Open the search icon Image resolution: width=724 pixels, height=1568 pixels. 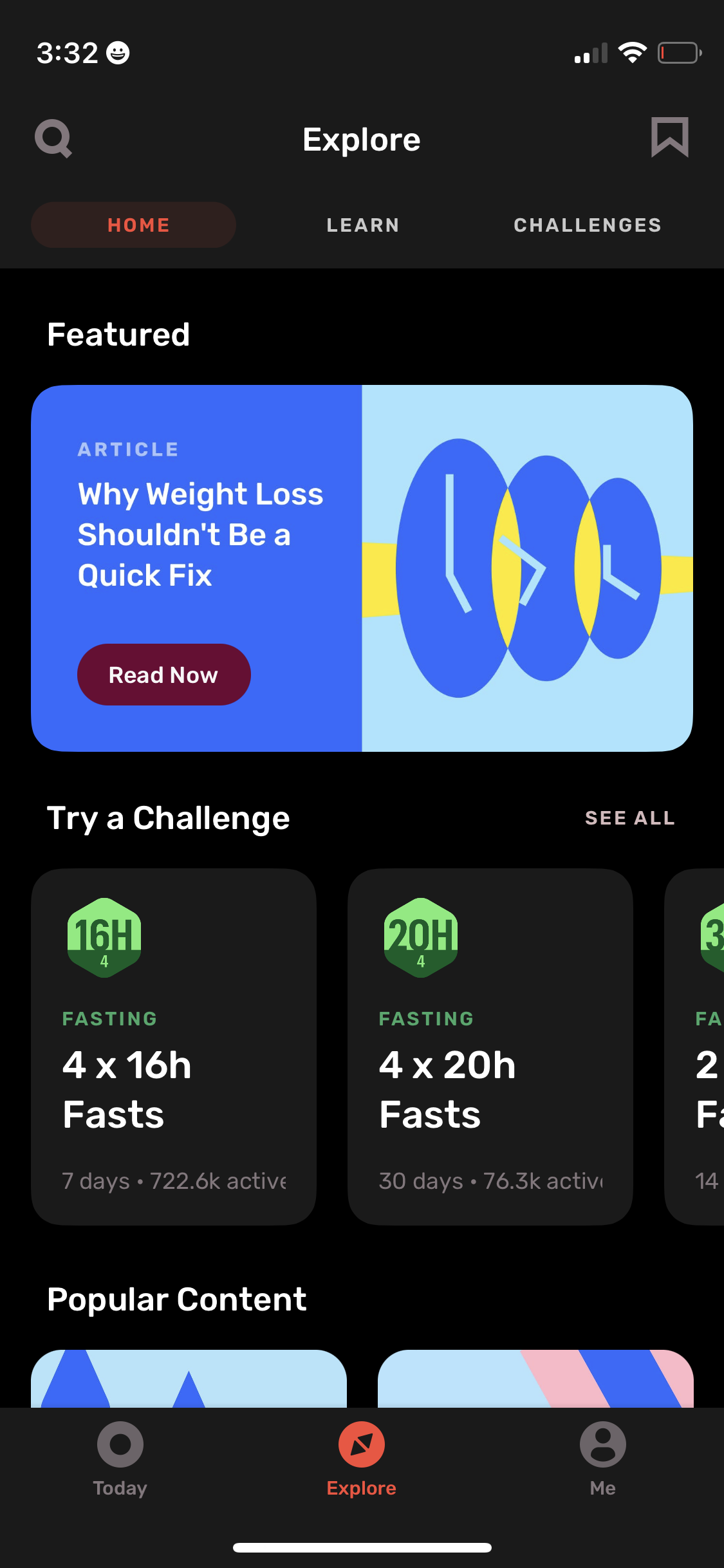tap(53, 138)
